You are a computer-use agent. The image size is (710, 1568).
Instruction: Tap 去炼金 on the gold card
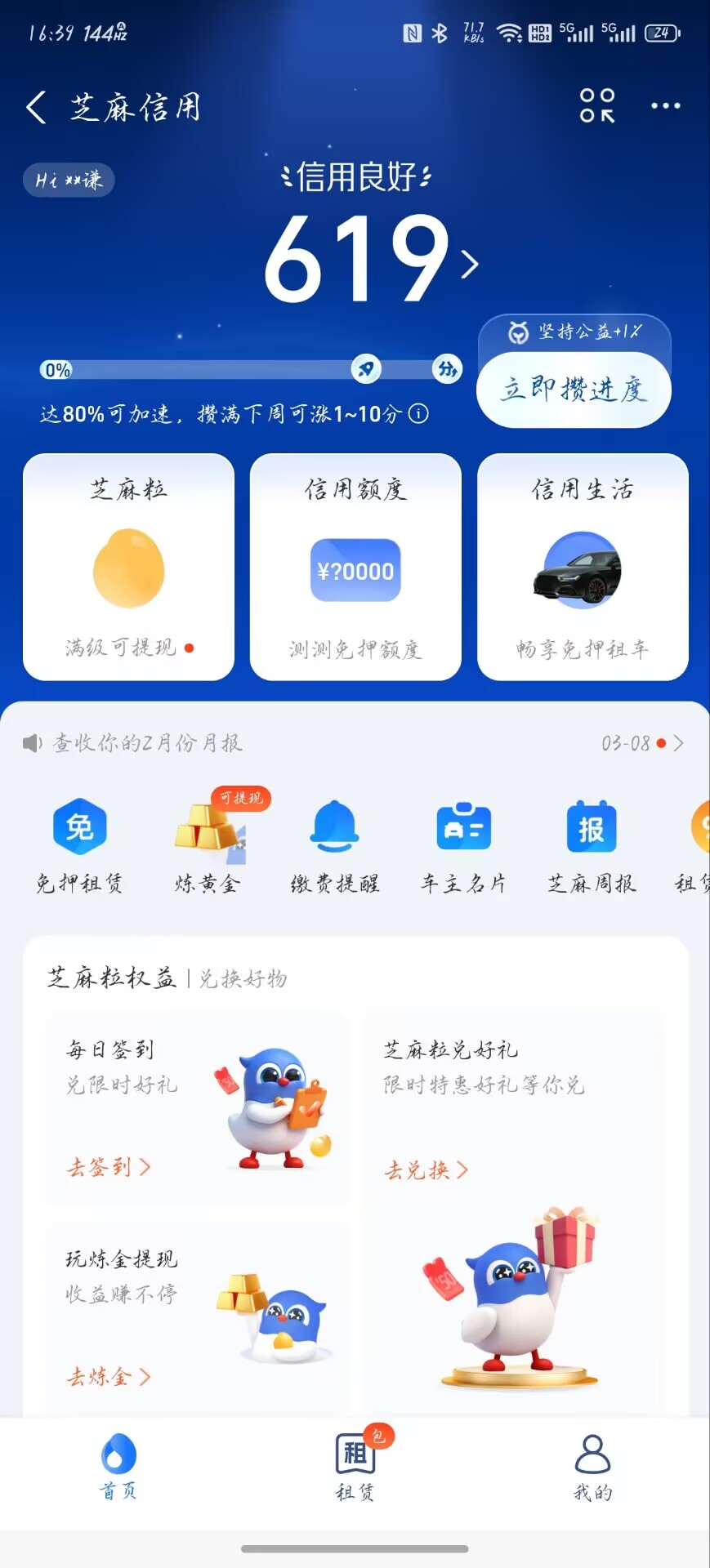[108, 1377]
